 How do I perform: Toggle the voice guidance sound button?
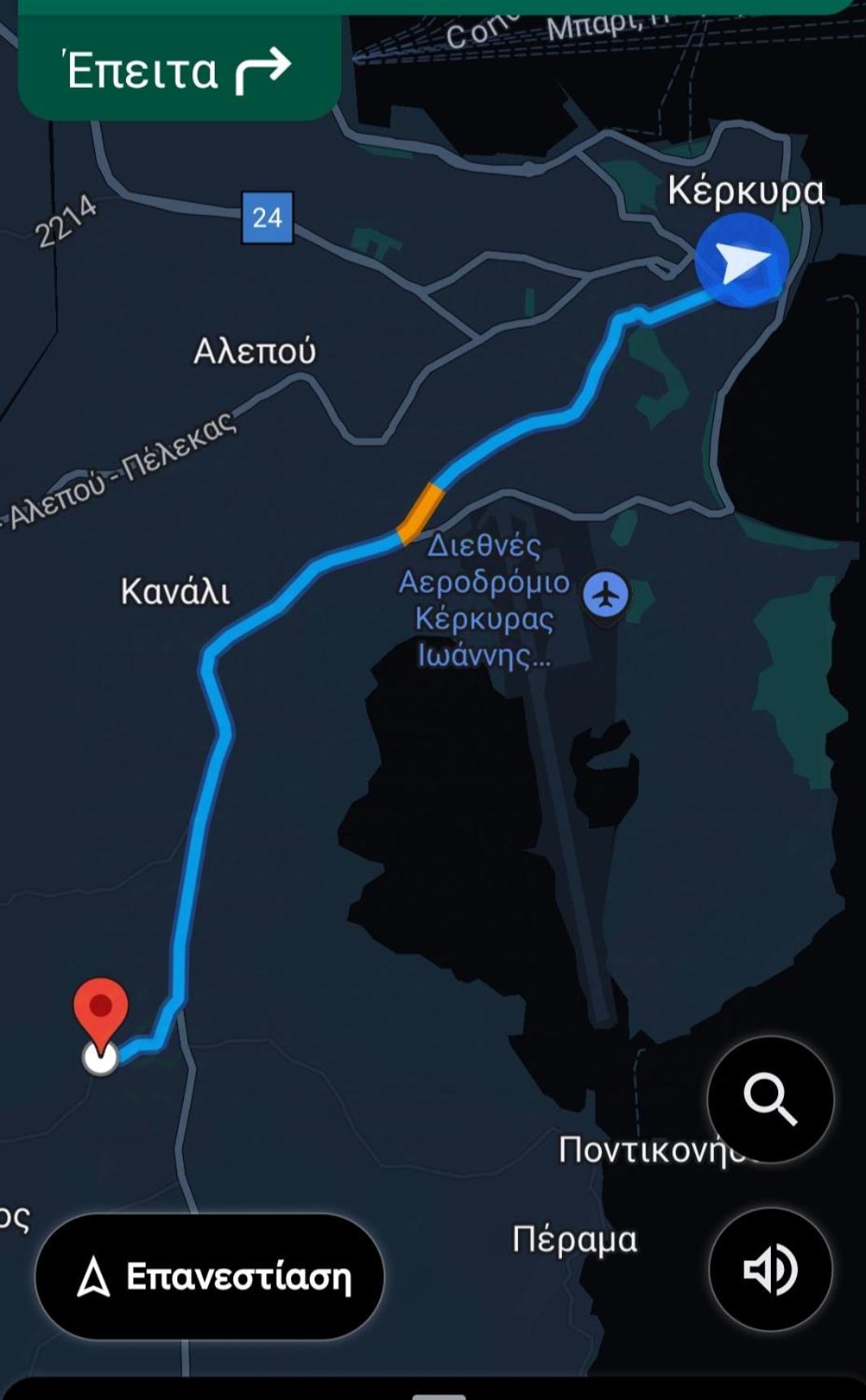(769, 1269)
